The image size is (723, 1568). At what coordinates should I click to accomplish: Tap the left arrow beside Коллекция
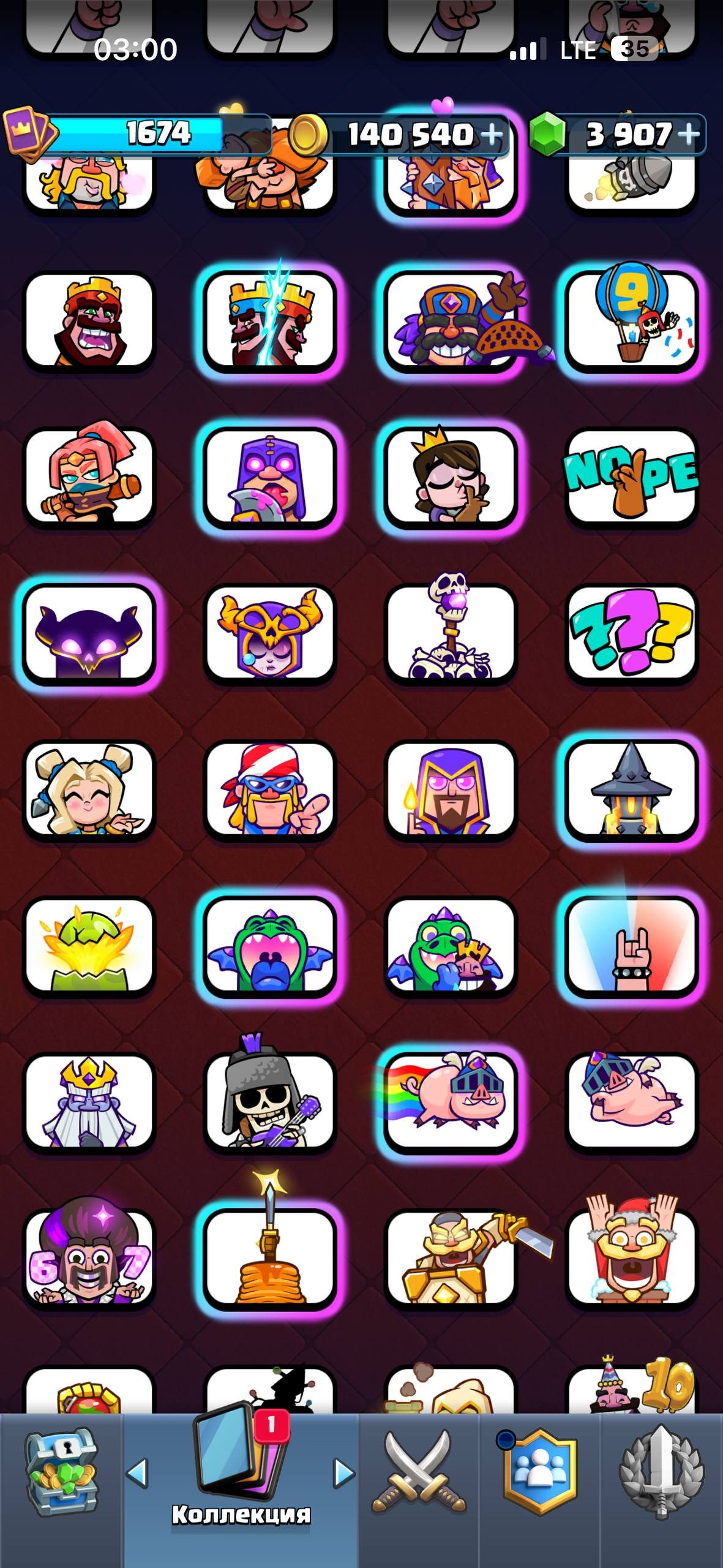point(138,1472)
